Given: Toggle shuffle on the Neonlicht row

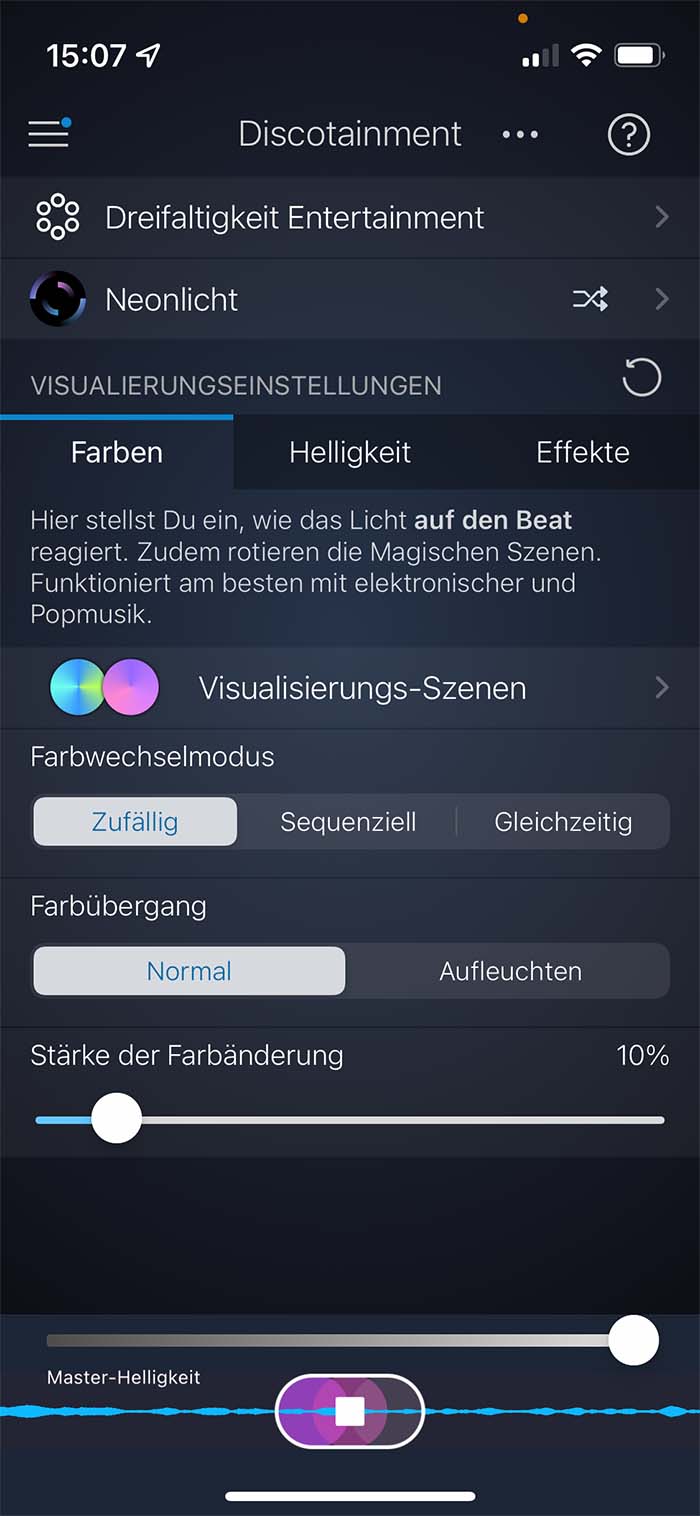Looking at the screenshot, I should click(x=590, y=299).
